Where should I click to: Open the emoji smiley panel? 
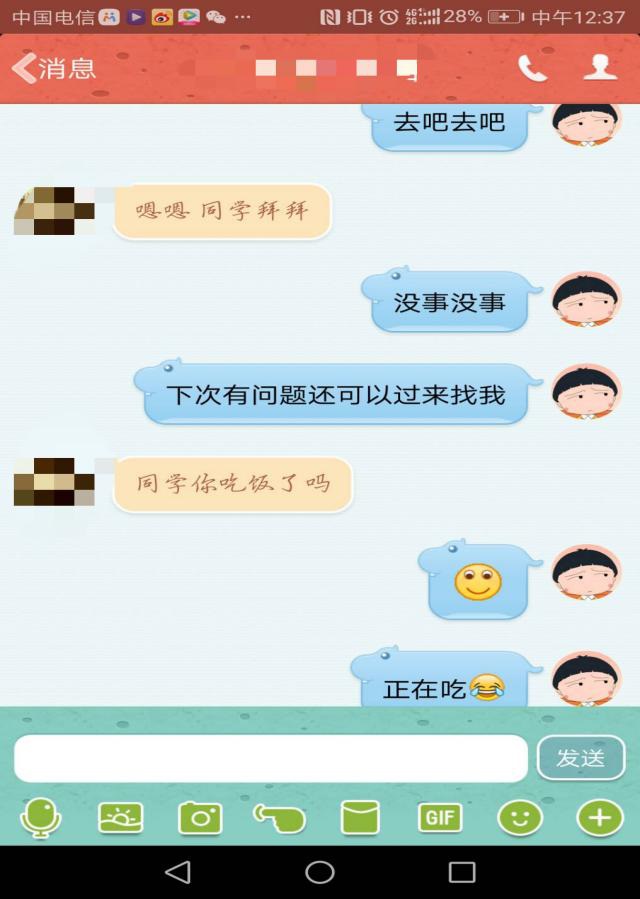520,818
